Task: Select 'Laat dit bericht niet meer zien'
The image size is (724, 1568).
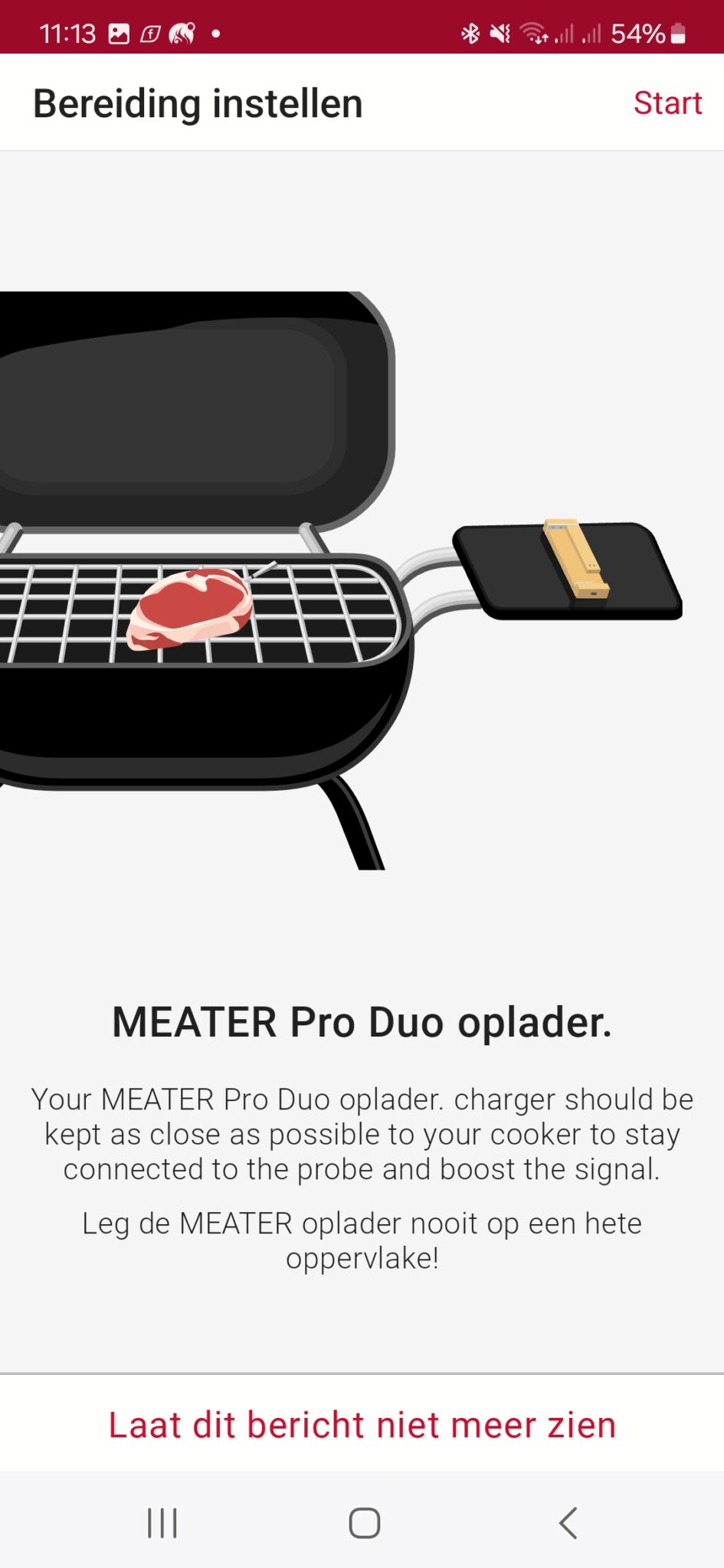Action: click(x=362, y=1425)
